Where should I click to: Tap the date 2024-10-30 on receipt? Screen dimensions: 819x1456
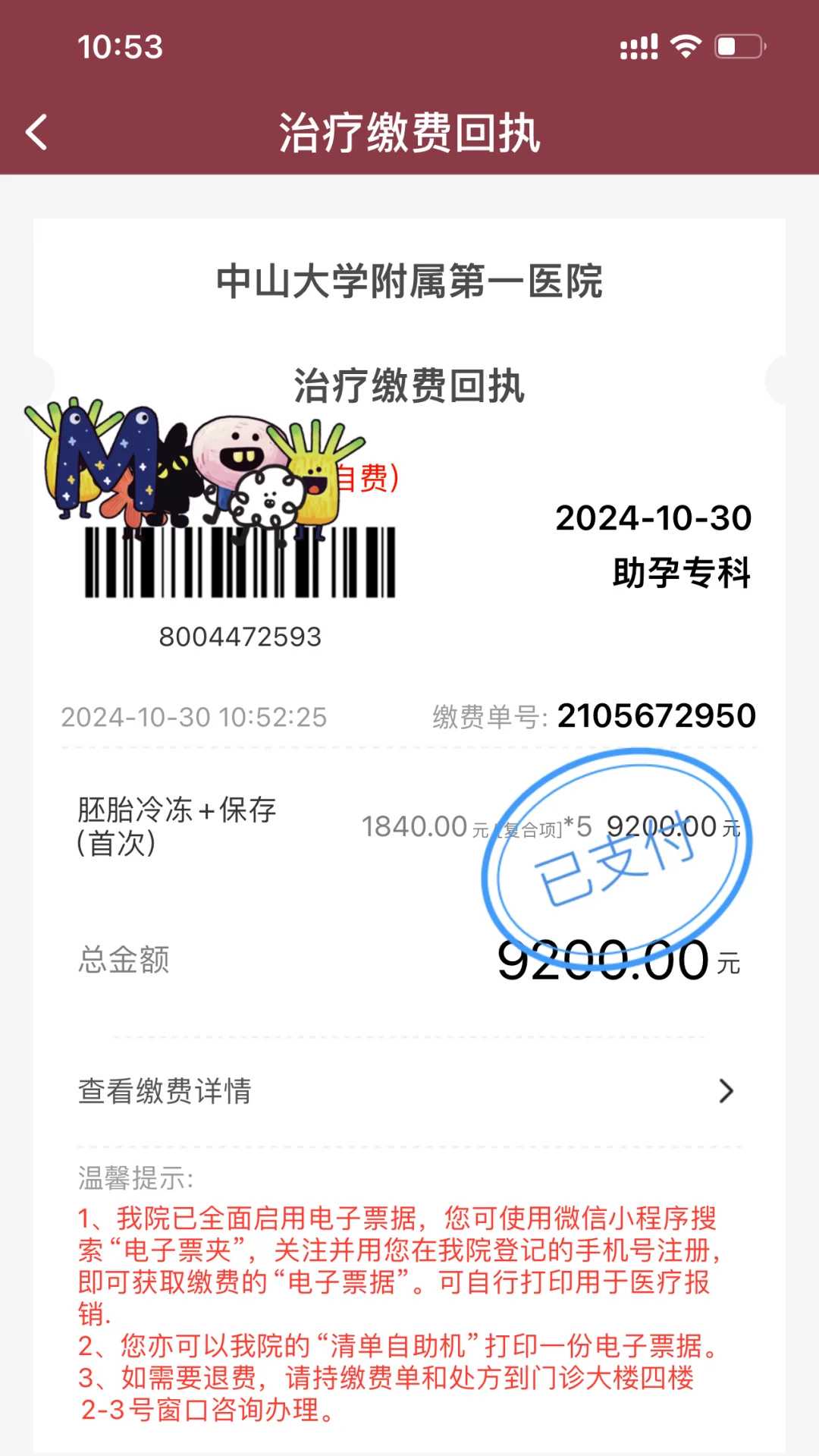(x=654, y=519)
